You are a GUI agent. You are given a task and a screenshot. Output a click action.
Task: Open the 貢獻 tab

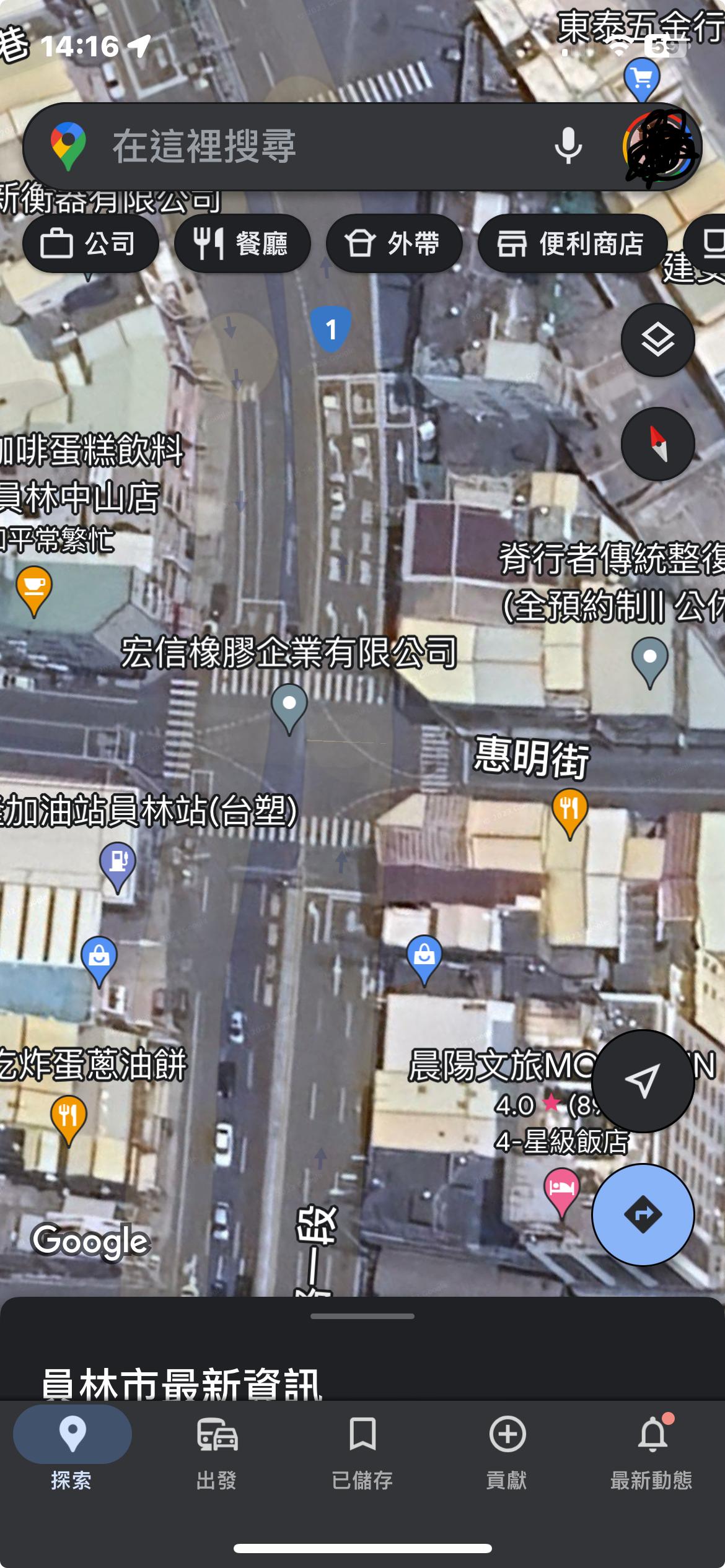507,1452
